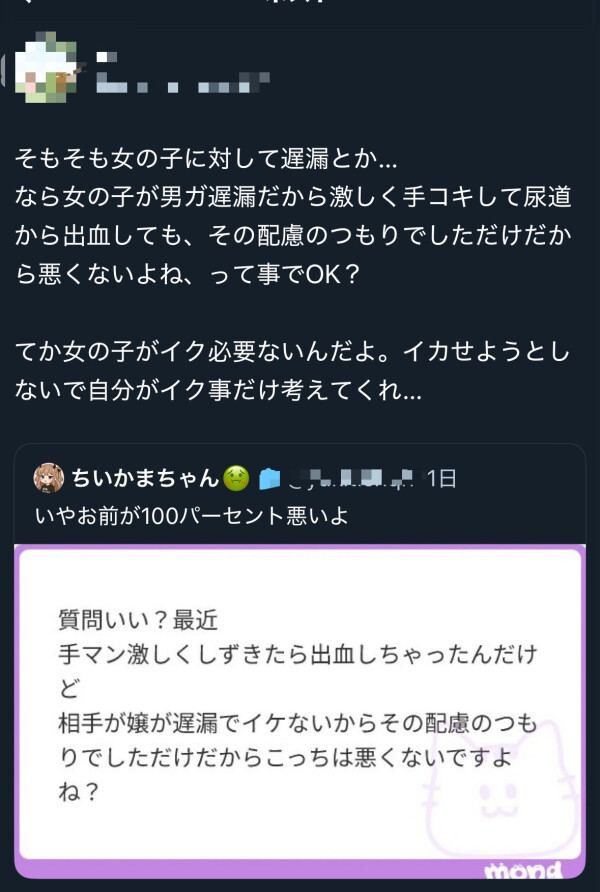Open ちいかまちゃん's profile from quoted avatar
The width and height of the screenshot is (600, 892).
(x=50, y=478)
